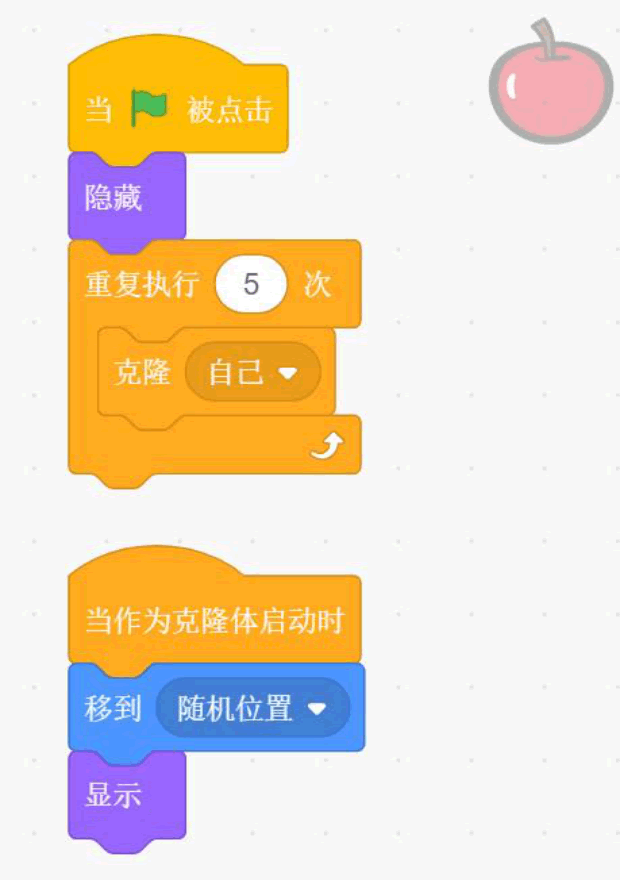Open the 自己 clone target dropdown
Viewport: 620px width, 880px height.
click(x=253, y=372)
